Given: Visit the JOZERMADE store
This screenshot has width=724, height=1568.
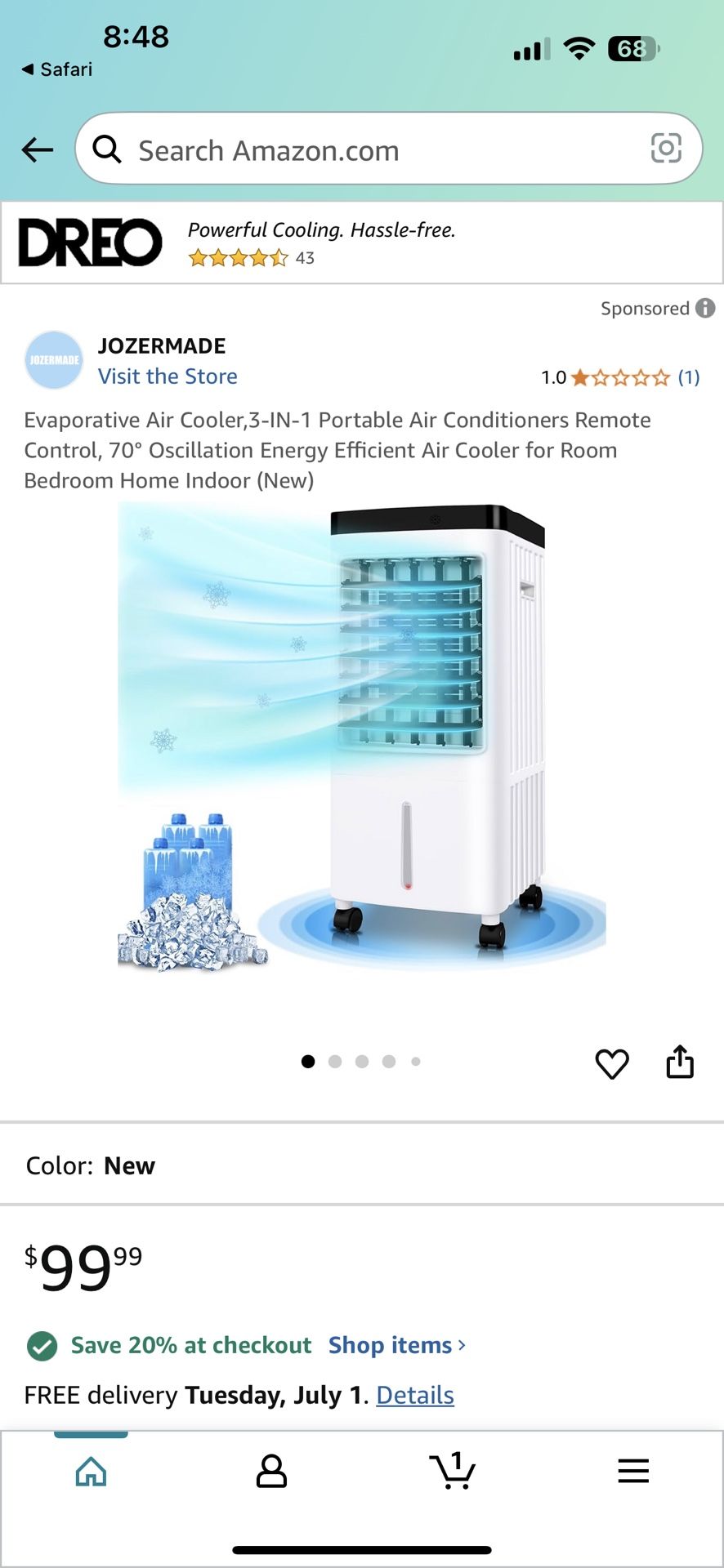Looking at the screenshot, I should [168, 376].
